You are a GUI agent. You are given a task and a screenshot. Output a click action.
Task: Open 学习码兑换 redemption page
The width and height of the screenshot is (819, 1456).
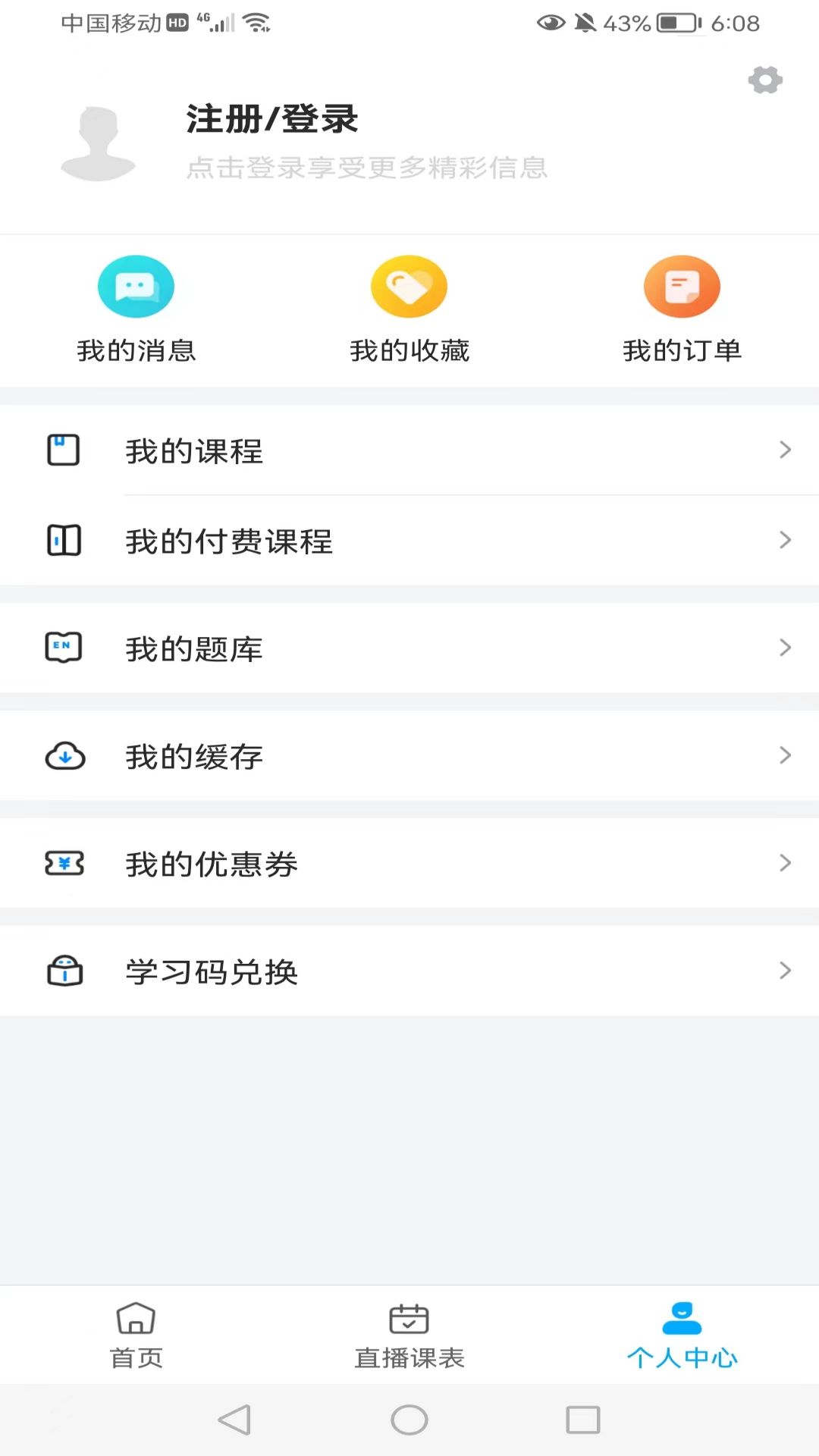[x=212, y=971]
